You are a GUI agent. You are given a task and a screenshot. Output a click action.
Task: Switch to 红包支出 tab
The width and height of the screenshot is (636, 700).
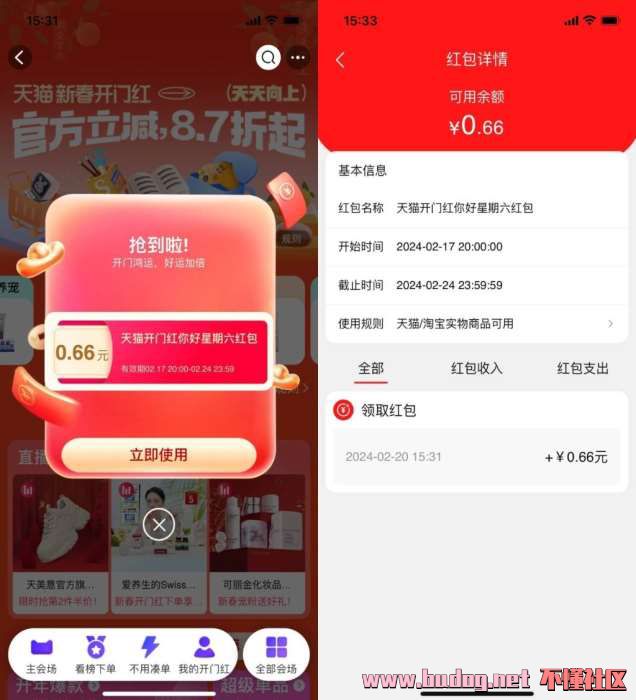pos(582,368)
